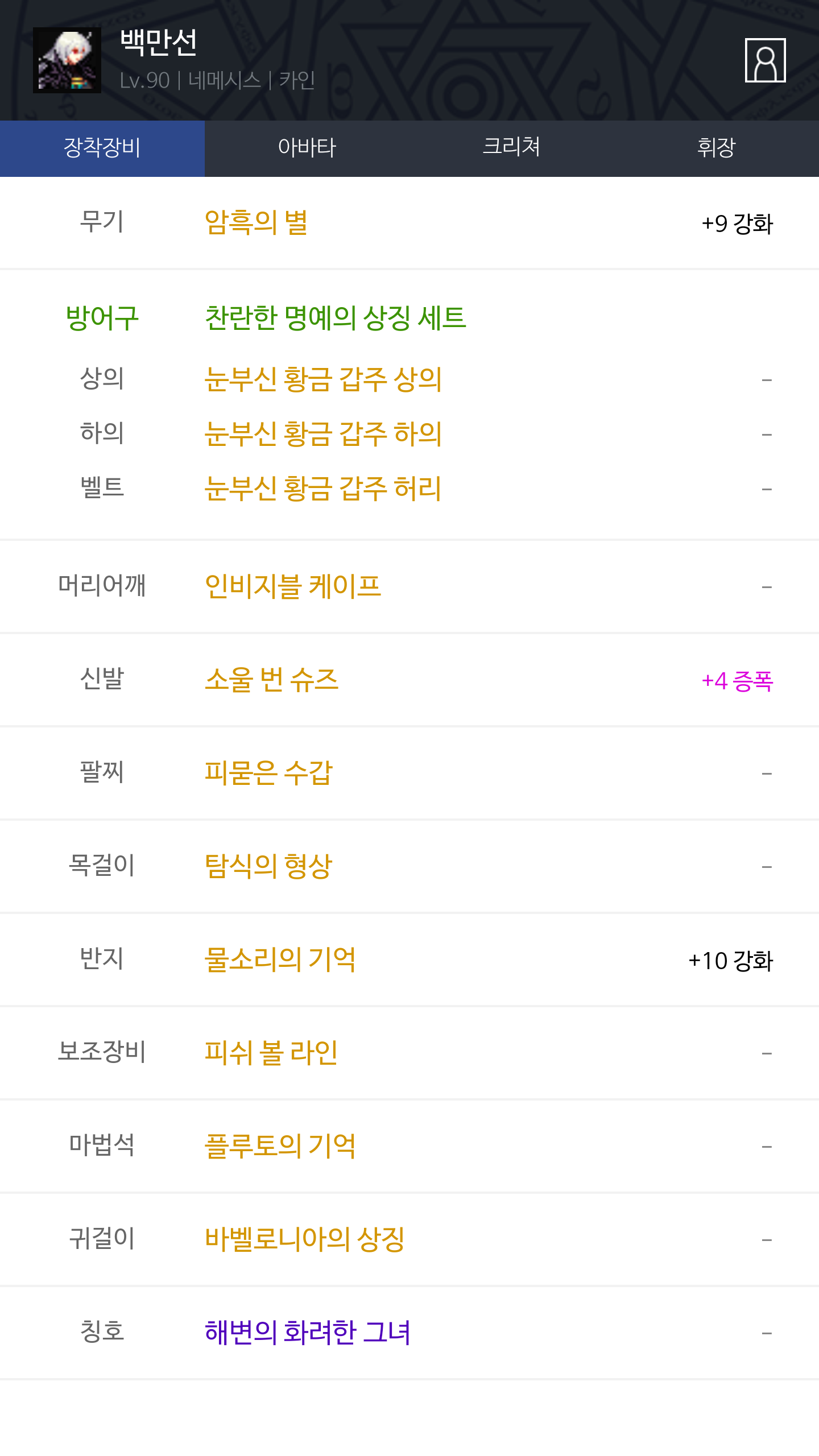View earring 바벨로니아의 상징
The image size is (819, 1456).
tap(305, 1239)
